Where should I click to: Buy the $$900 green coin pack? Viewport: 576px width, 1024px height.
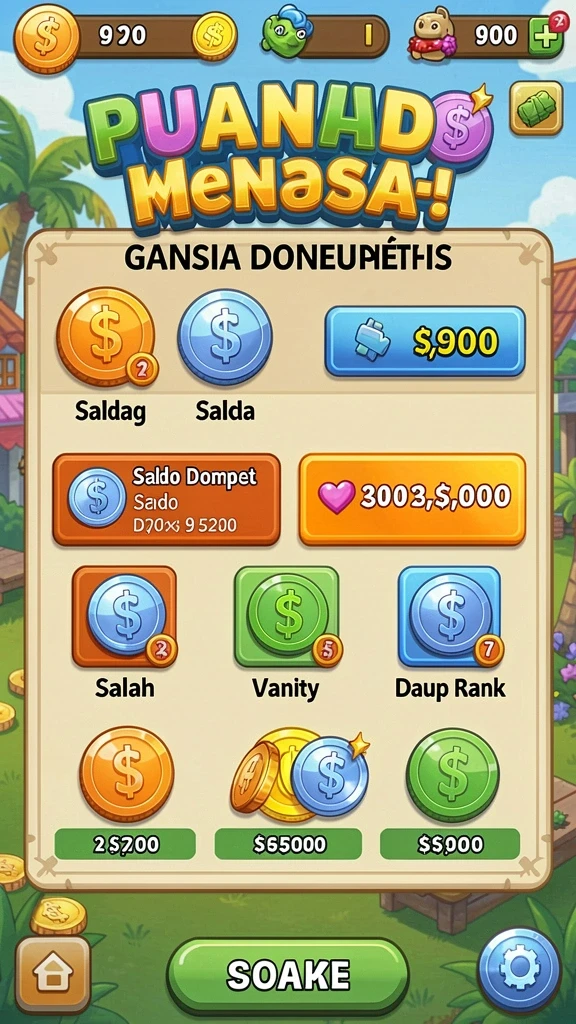point(450,844)
